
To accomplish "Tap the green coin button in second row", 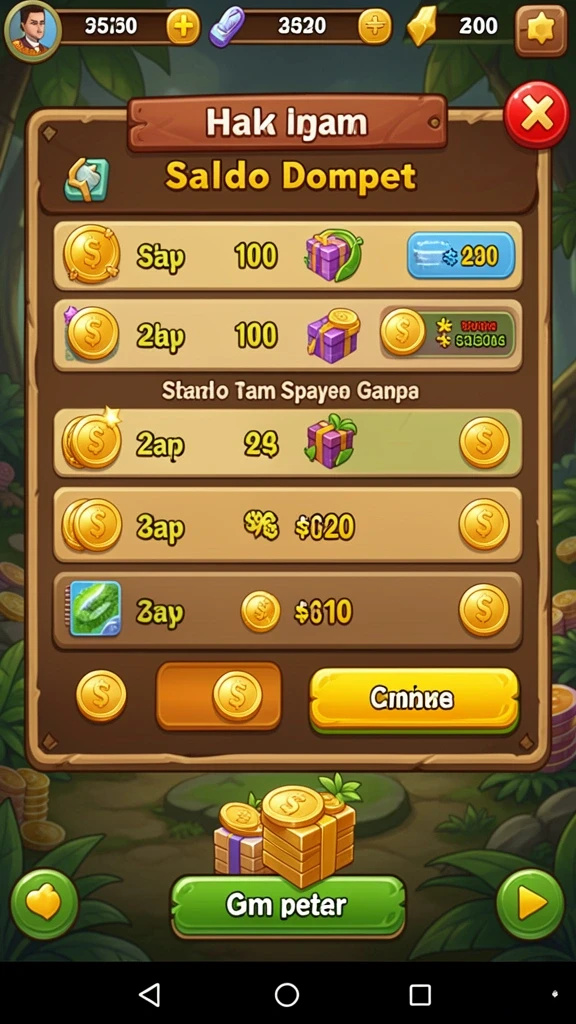I will pyautogui.click(x=447, y=332).
